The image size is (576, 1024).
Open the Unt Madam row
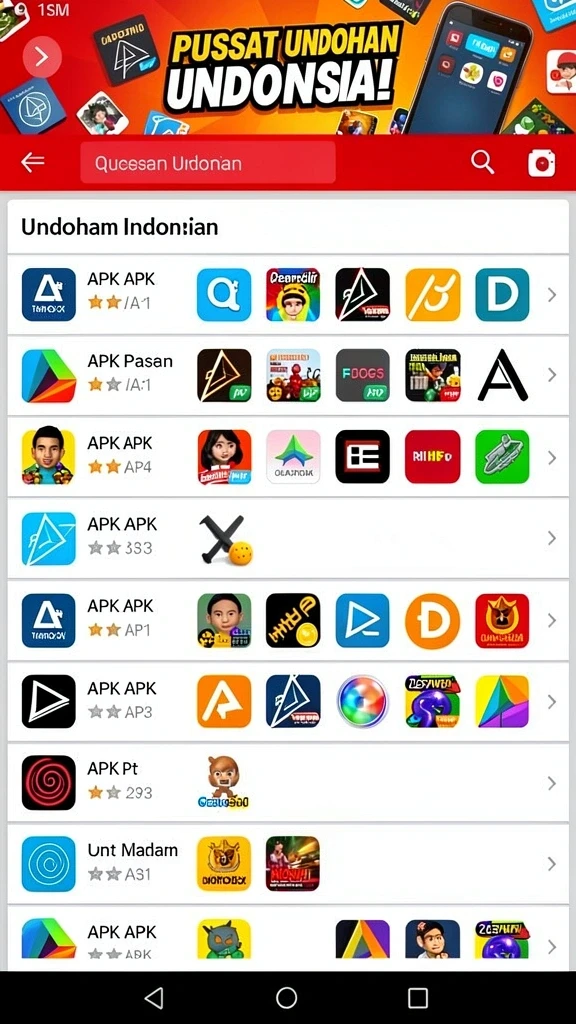(288, 864)
